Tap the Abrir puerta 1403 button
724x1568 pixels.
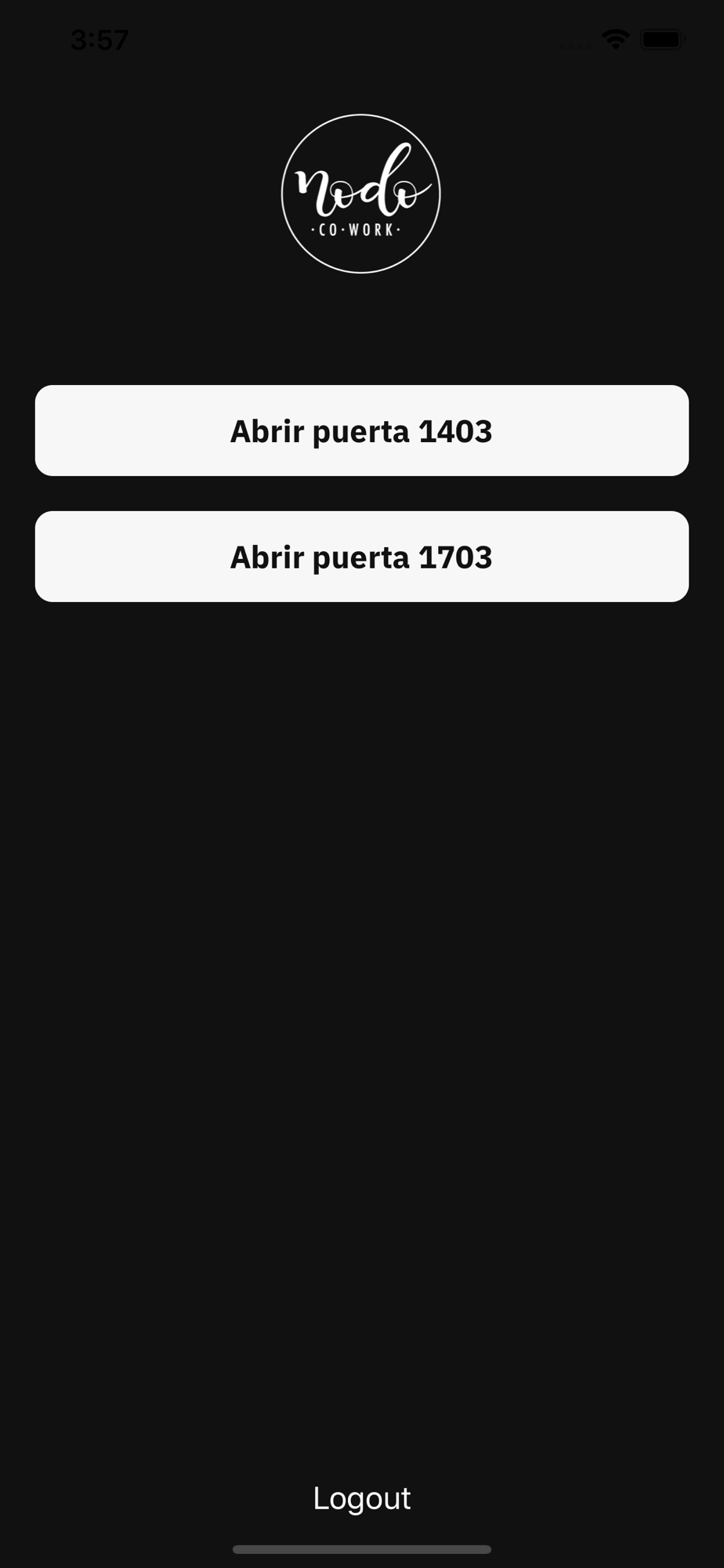tap(362, 430)
